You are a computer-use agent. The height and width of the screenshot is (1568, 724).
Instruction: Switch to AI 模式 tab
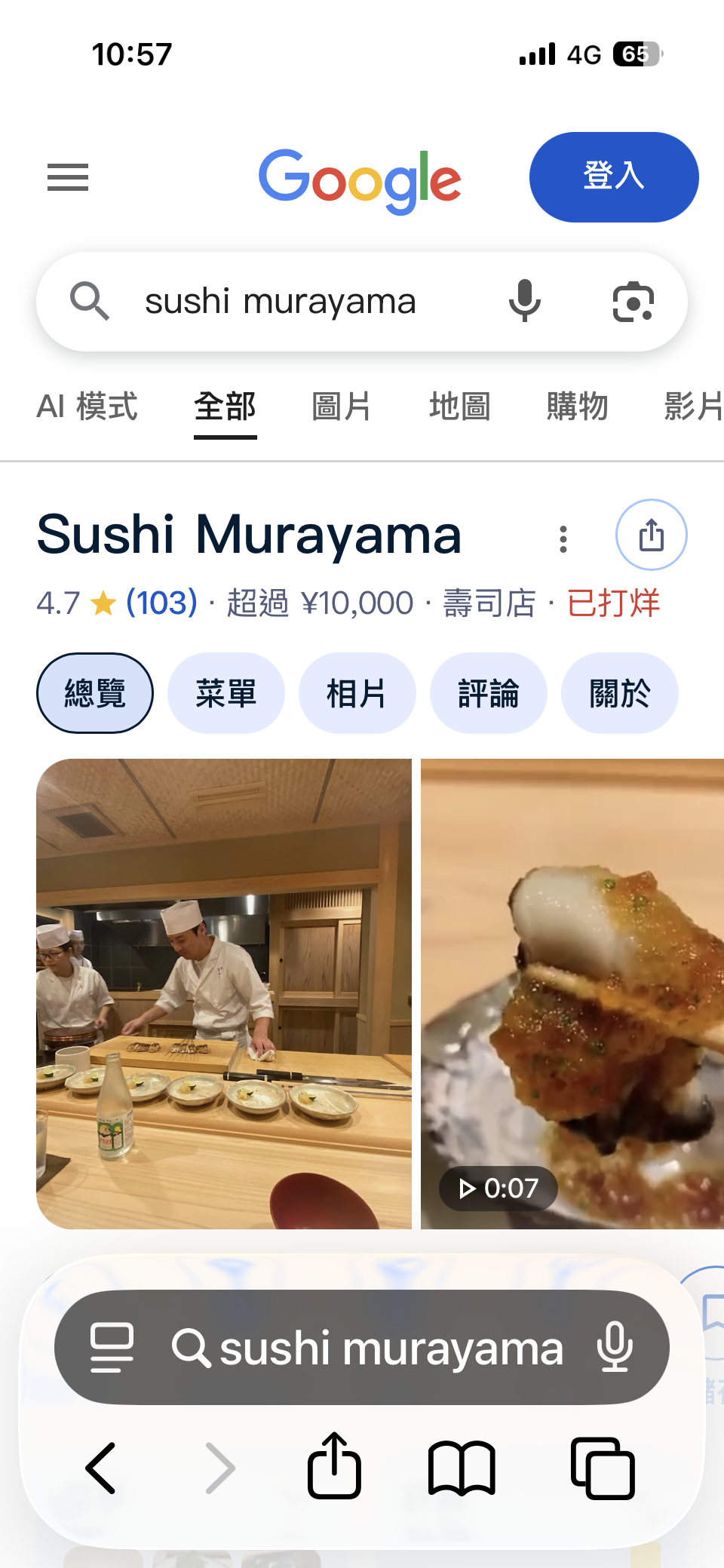(x=87, y=407)
